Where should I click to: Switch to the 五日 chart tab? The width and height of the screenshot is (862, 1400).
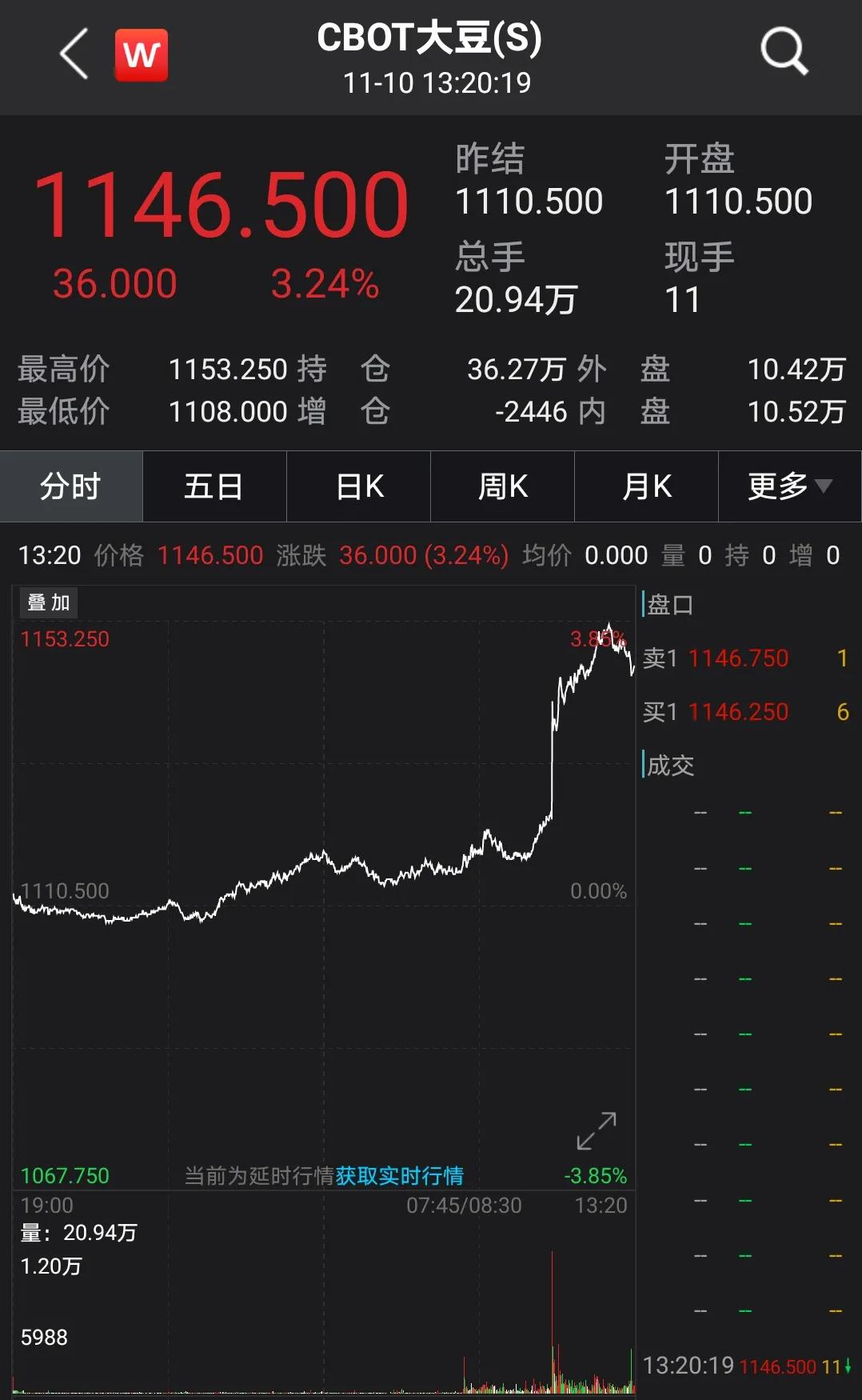click(x=214, y=486)
